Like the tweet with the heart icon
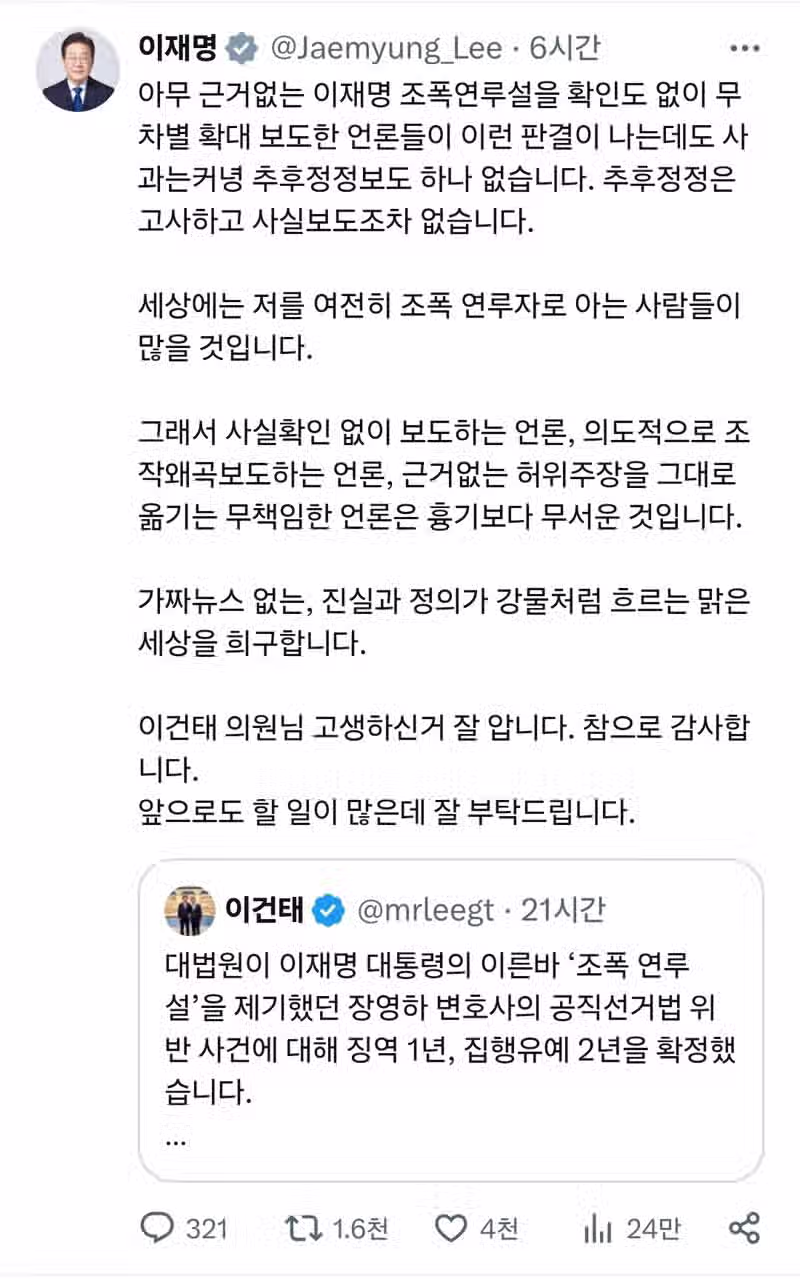Screen dimensions: 800x1279 (x=453, y=1228)
